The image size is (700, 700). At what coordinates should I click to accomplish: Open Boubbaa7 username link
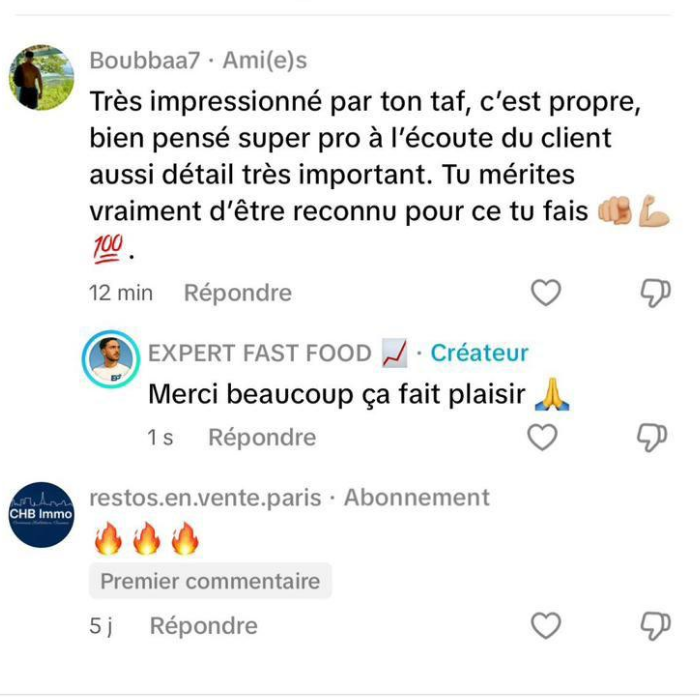pos(147,61)
